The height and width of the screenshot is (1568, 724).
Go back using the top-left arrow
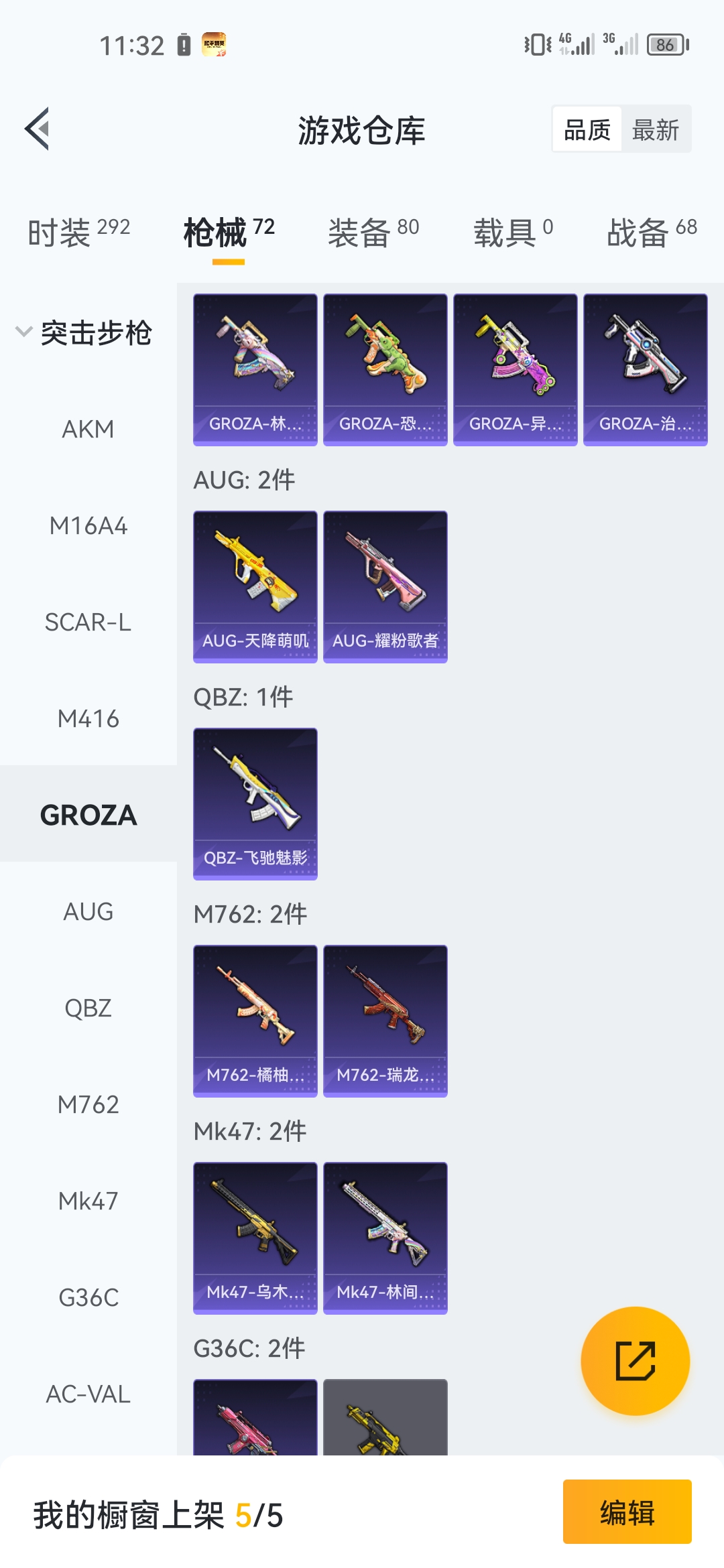38,129
